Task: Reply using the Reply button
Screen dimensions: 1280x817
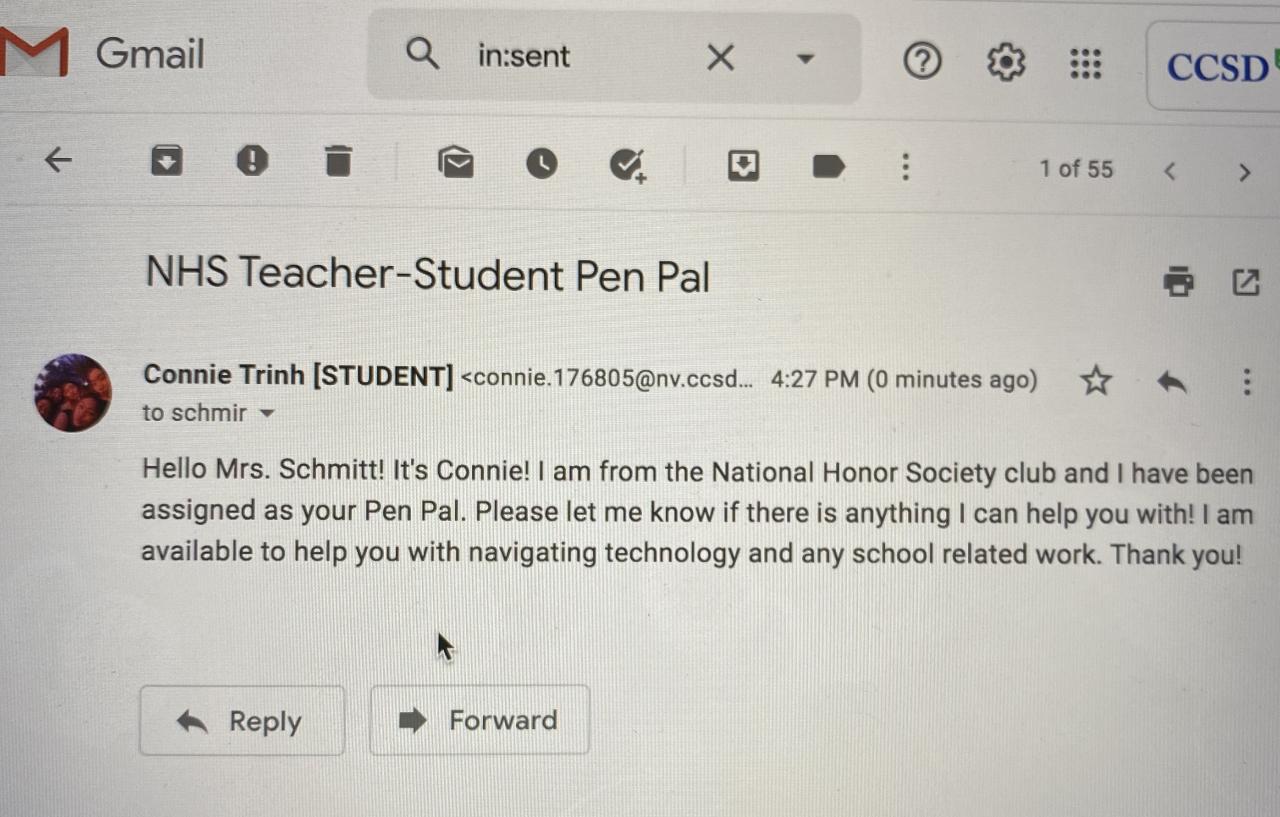Action: pos(242,721)
